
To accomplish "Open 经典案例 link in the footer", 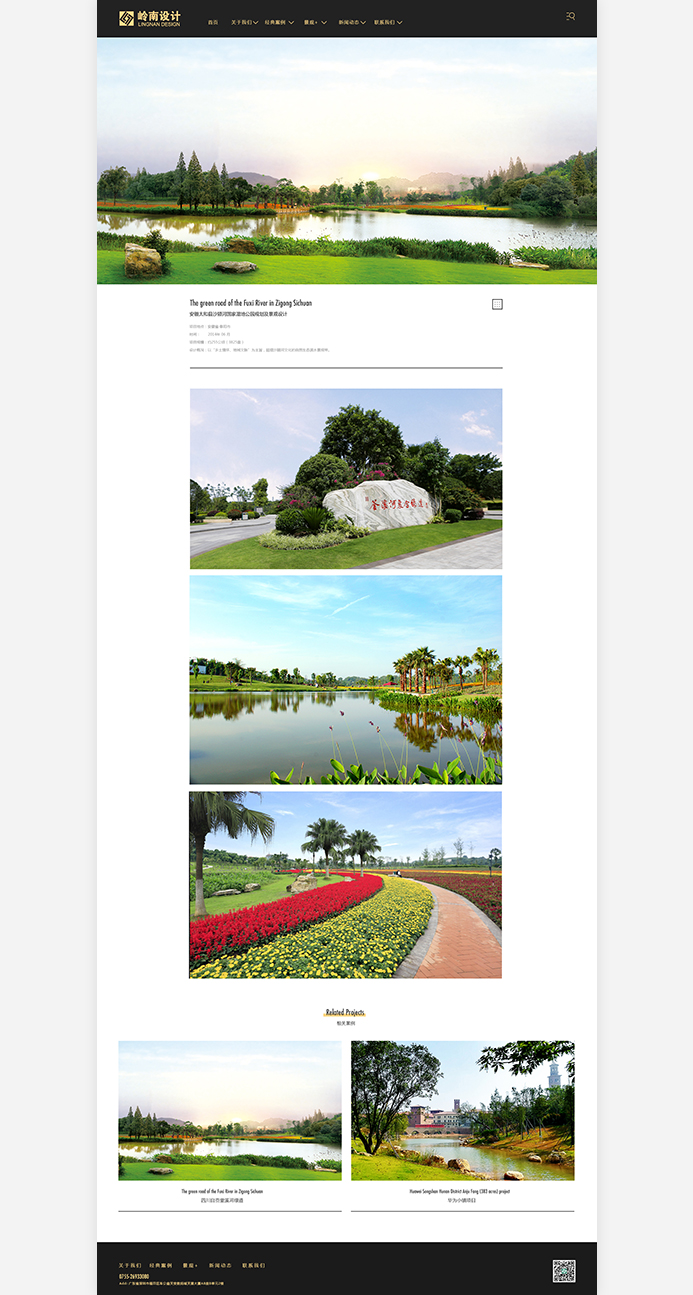I will 161,1265.
